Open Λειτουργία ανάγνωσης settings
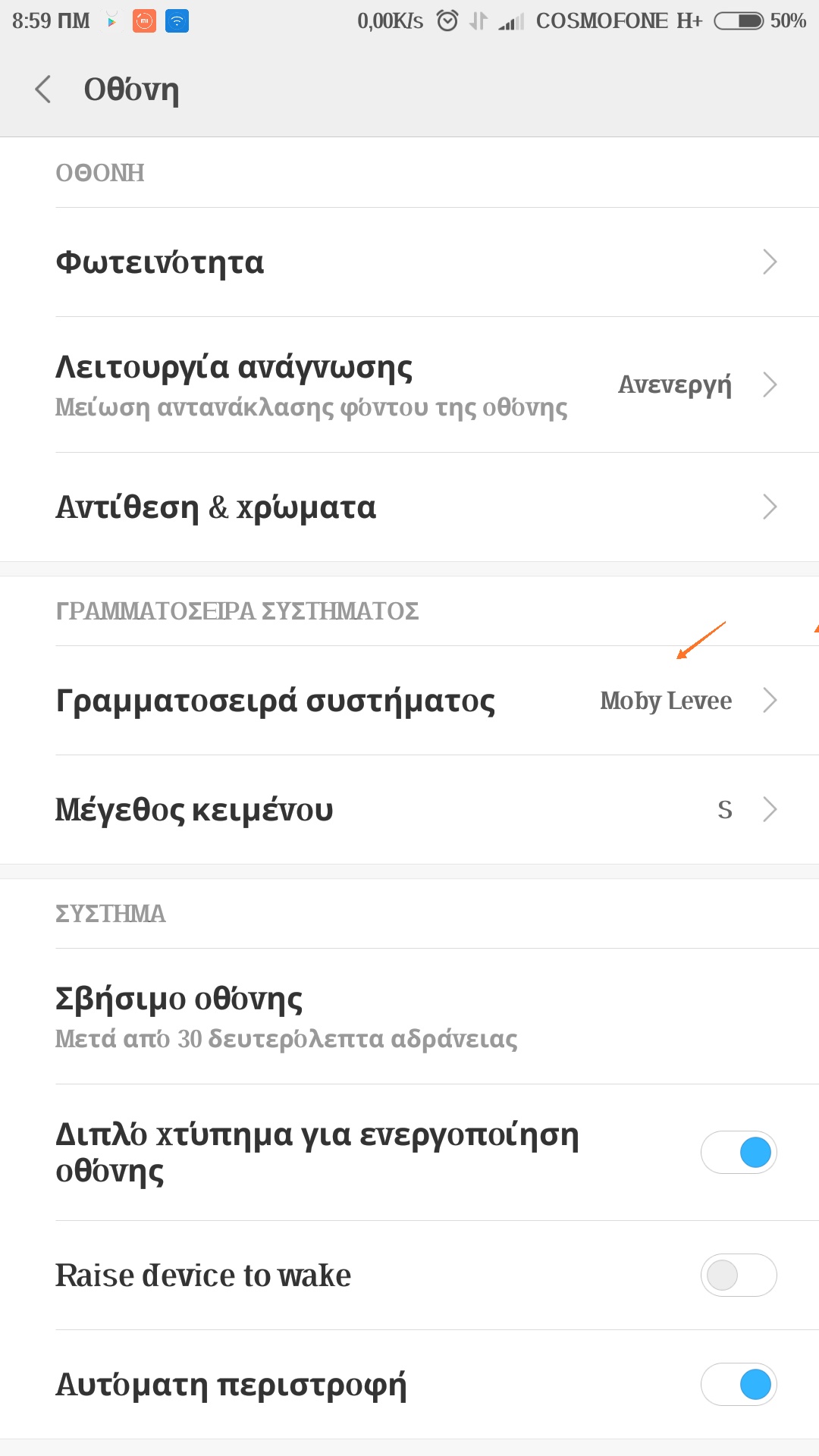The width and height of the screenshot is (819, 1456). (409, 385)
